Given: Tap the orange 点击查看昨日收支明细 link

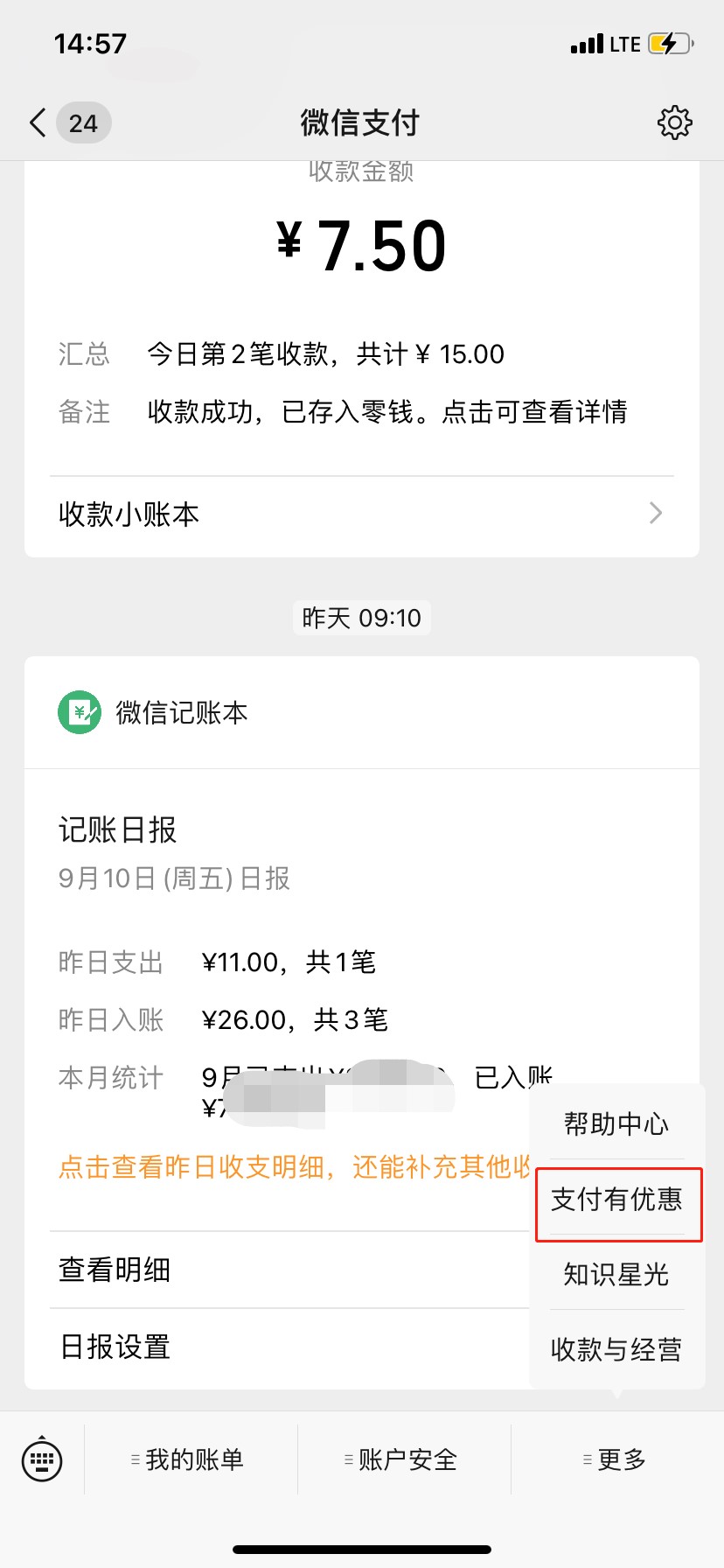Looking at the screenshot, I should pyautogui.click(x=295, y=1166).
